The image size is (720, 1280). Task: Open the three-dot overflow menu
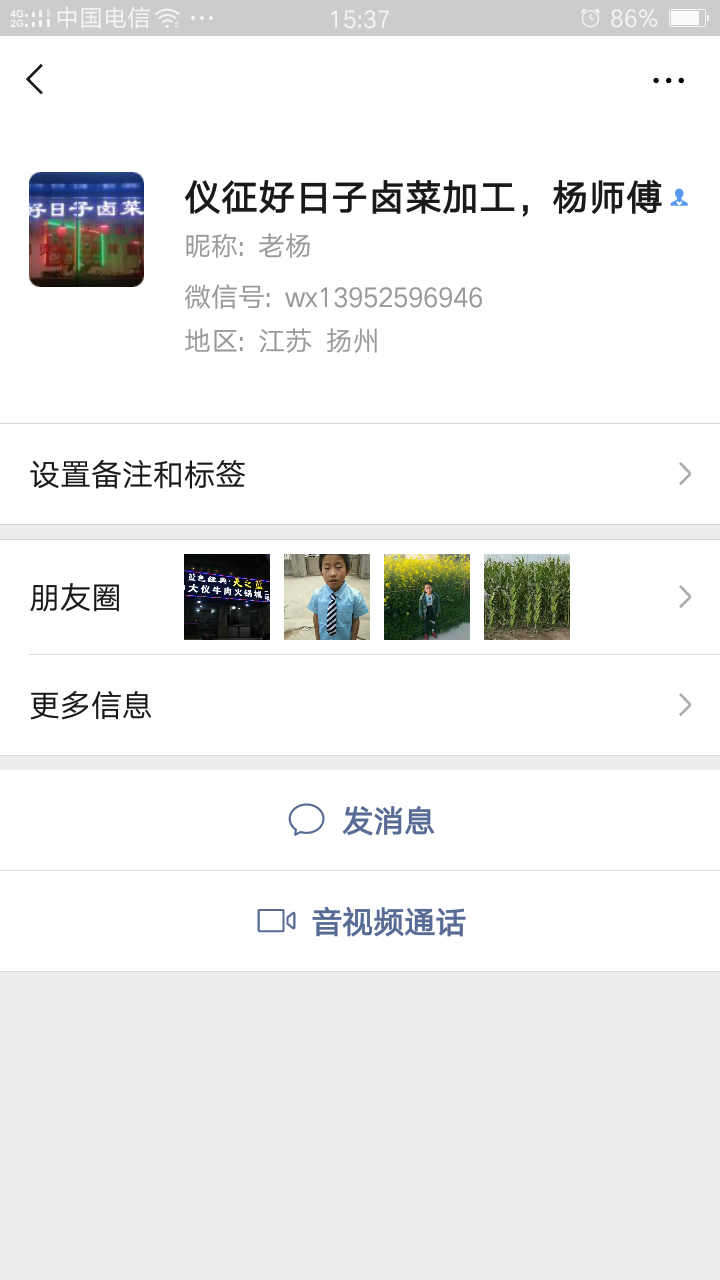pyautogui.click(x=668, y=81)
